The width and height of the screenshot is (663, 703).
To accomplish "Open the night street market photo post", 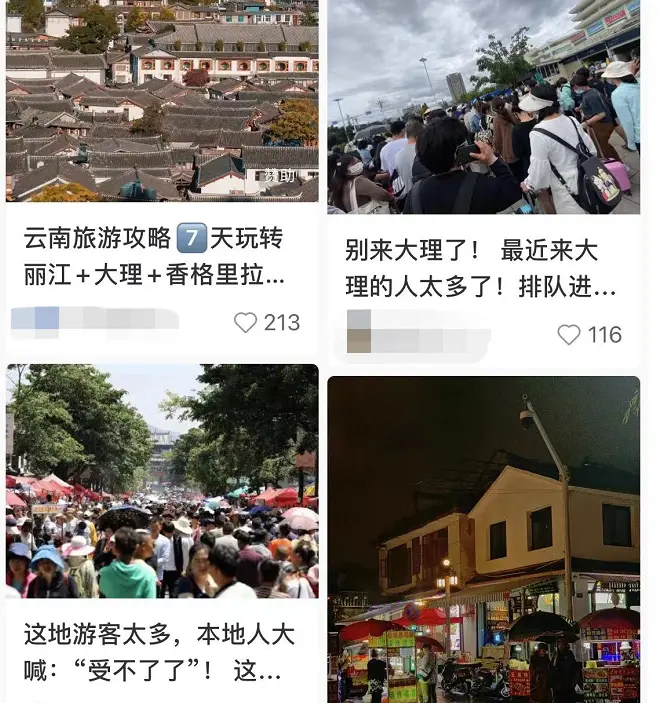I will coord(484,540).
